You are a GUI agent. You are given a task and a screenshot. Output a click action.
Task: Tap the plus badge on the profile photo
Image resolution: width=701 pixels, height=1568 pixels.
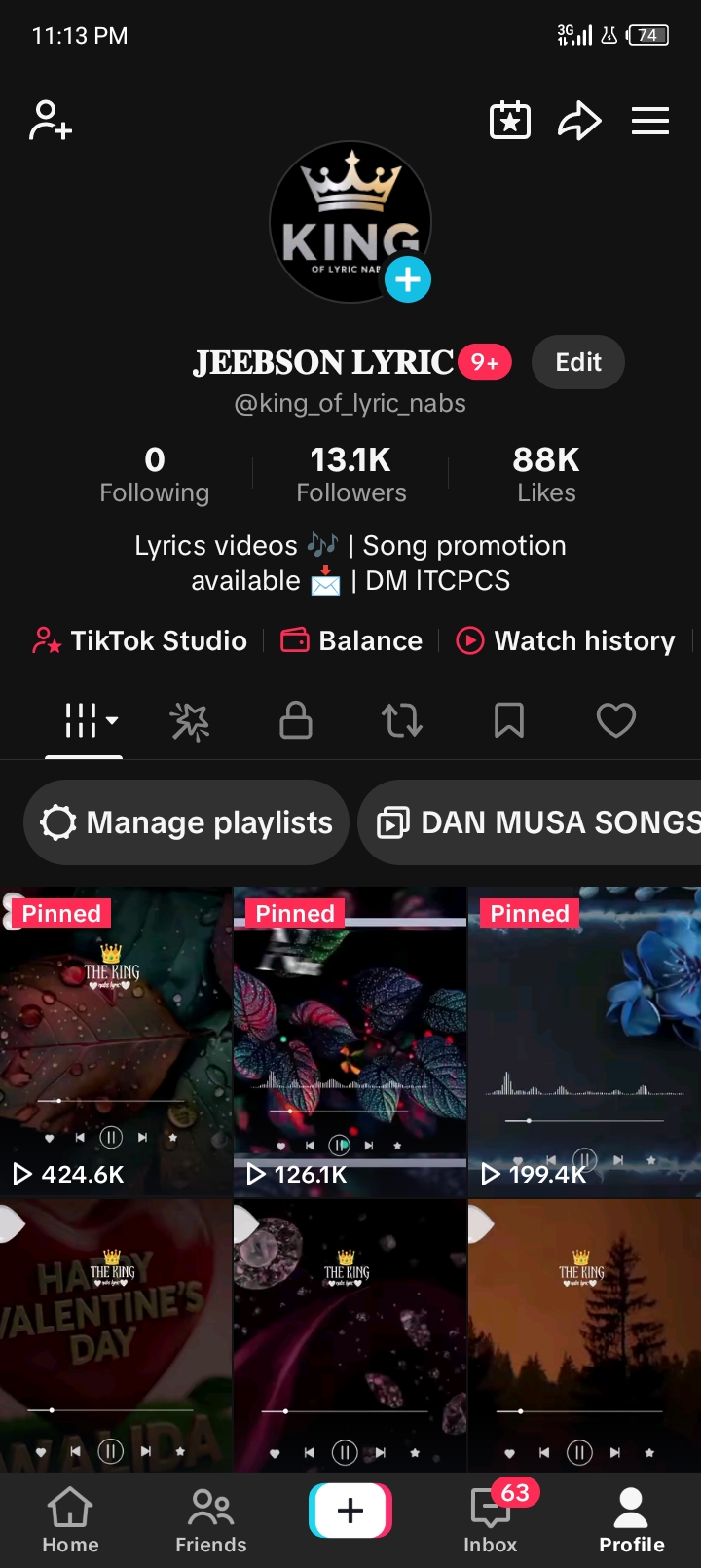(407, 280)
